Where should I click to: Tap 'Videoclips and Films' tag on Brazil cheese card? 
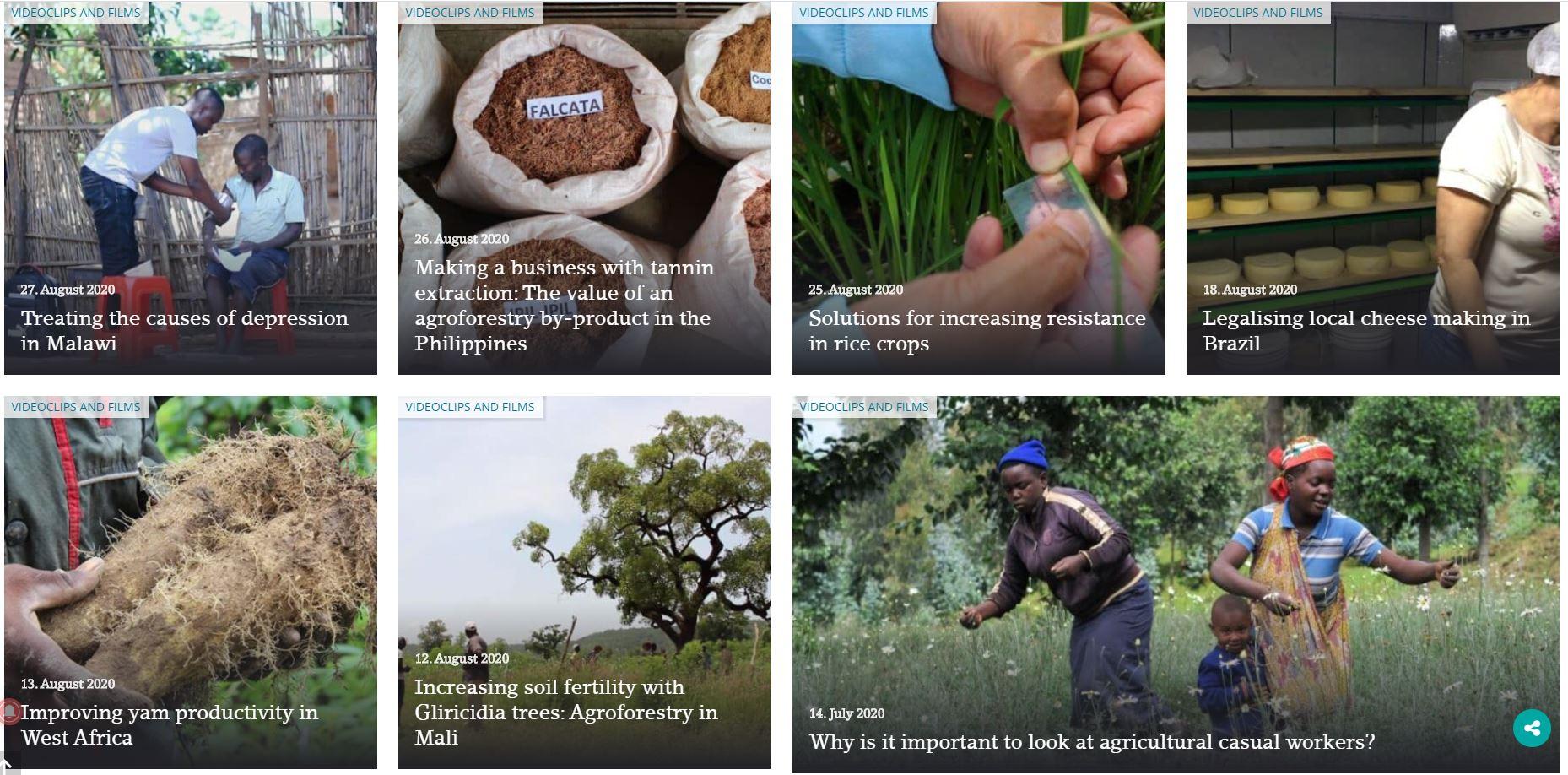click(1257, 13)
